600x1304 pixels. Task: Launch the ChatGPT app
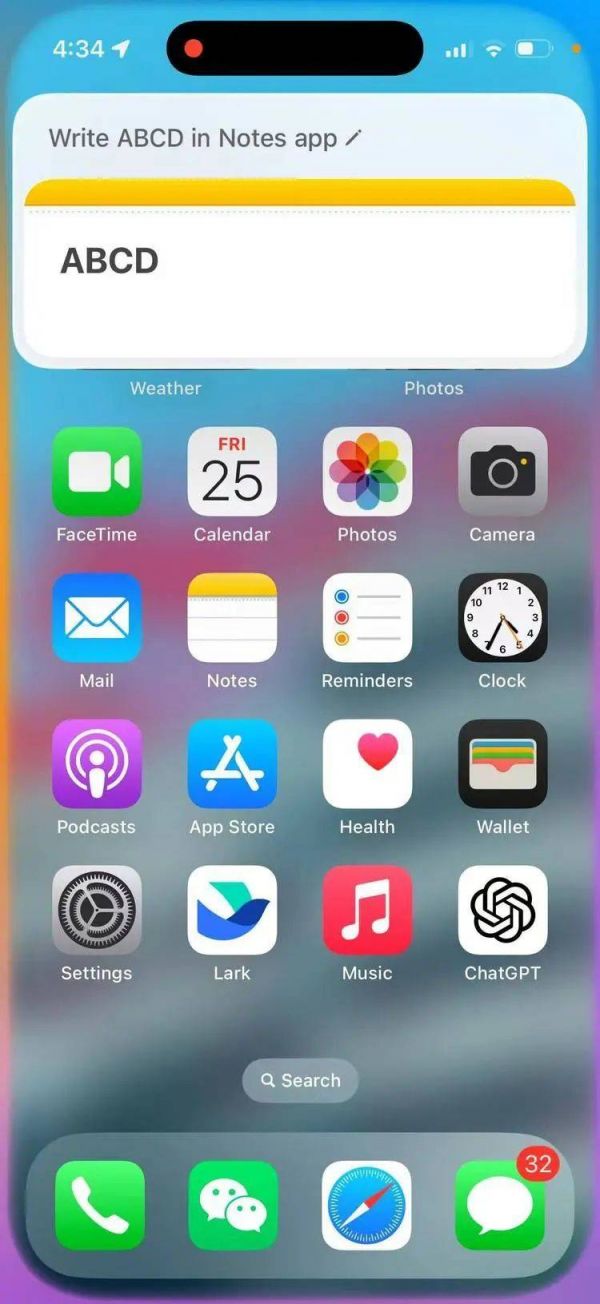point(502,909)
